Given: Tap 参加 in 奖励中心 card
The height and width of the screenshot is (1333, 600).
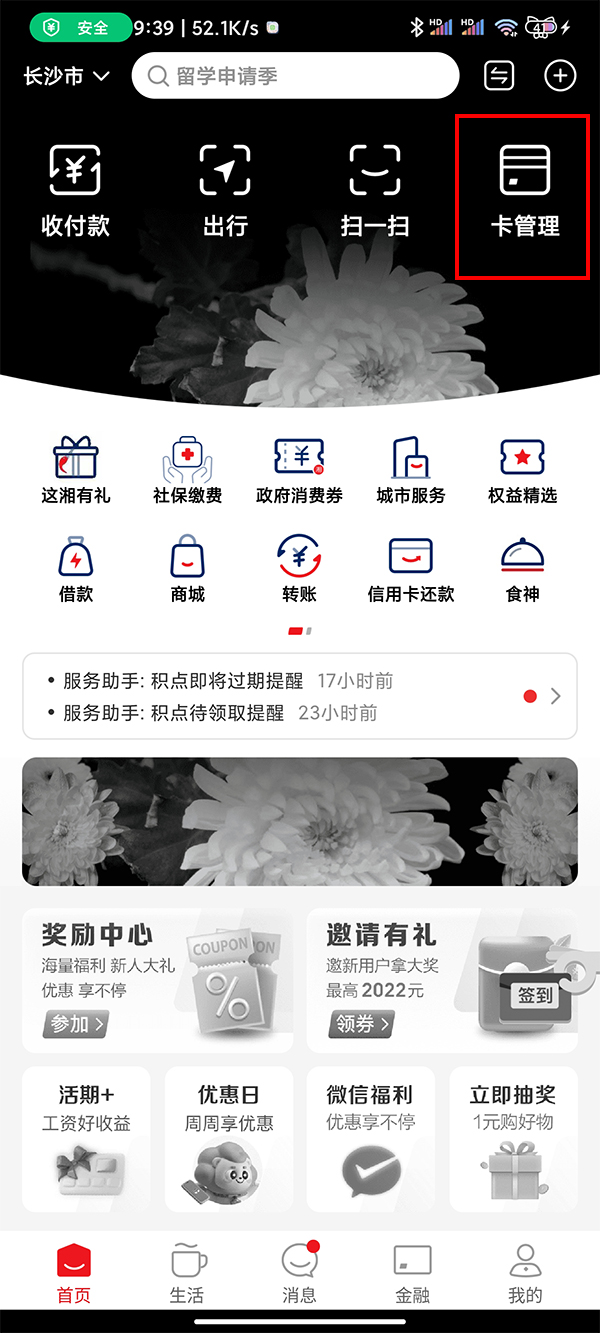Looking at the screenshot, I should coord(75,1024).
